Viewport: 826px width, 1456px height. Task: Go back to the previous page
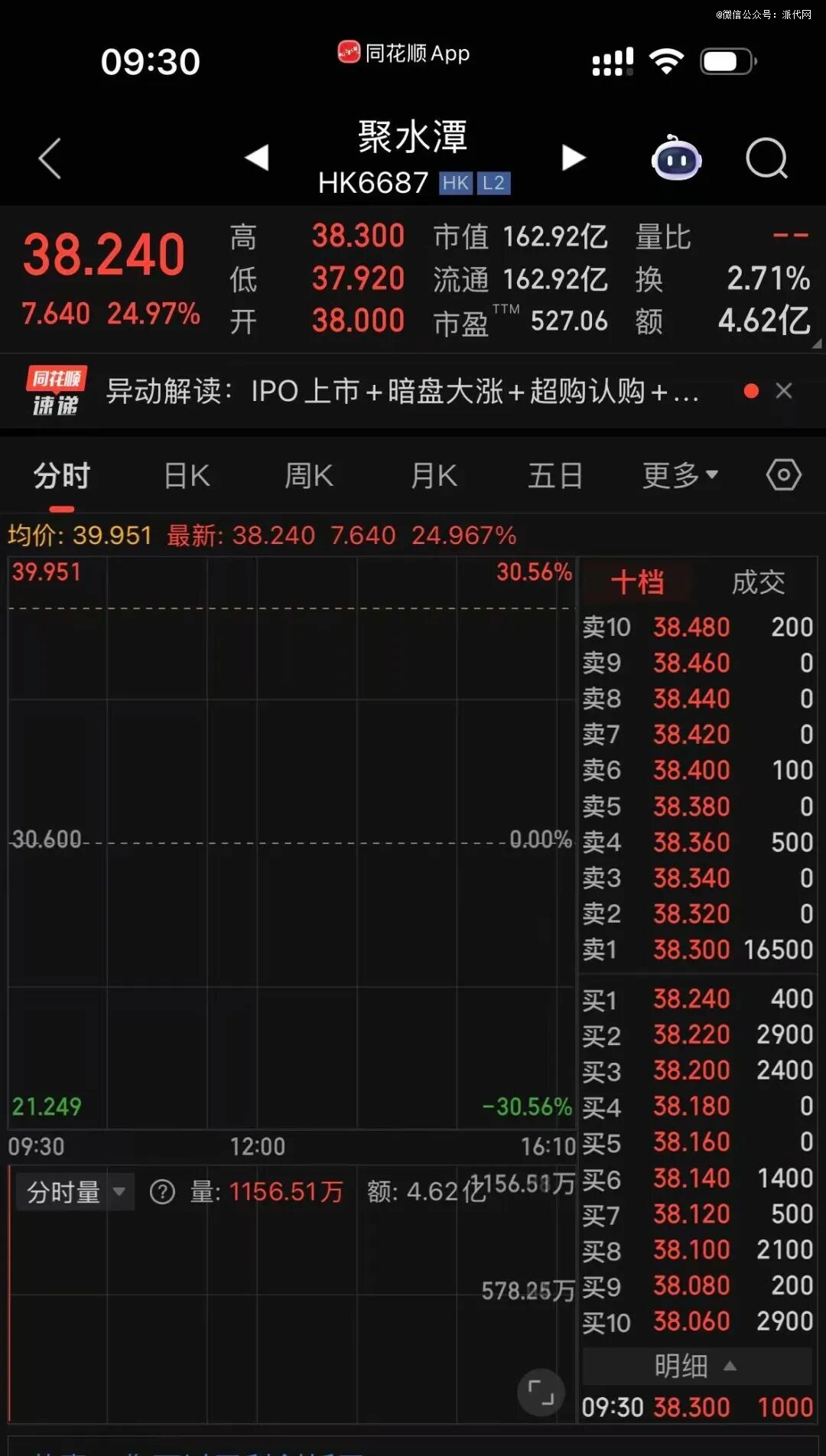click(x=50, y=159)
